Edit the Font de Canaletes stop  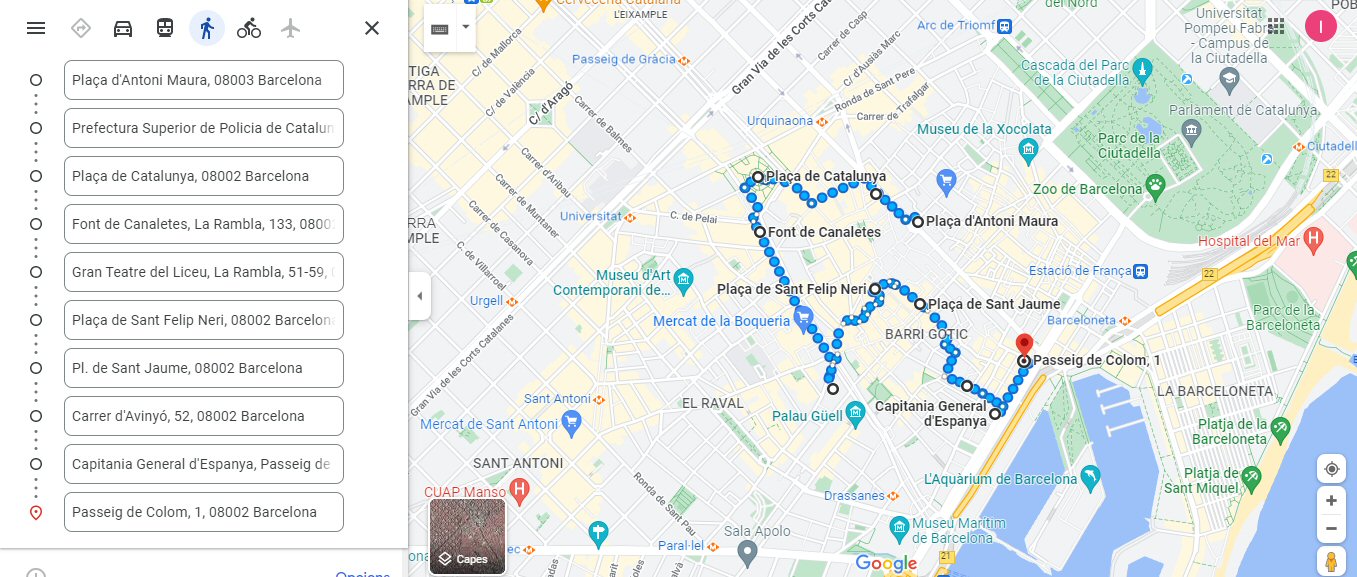[203, 224]
